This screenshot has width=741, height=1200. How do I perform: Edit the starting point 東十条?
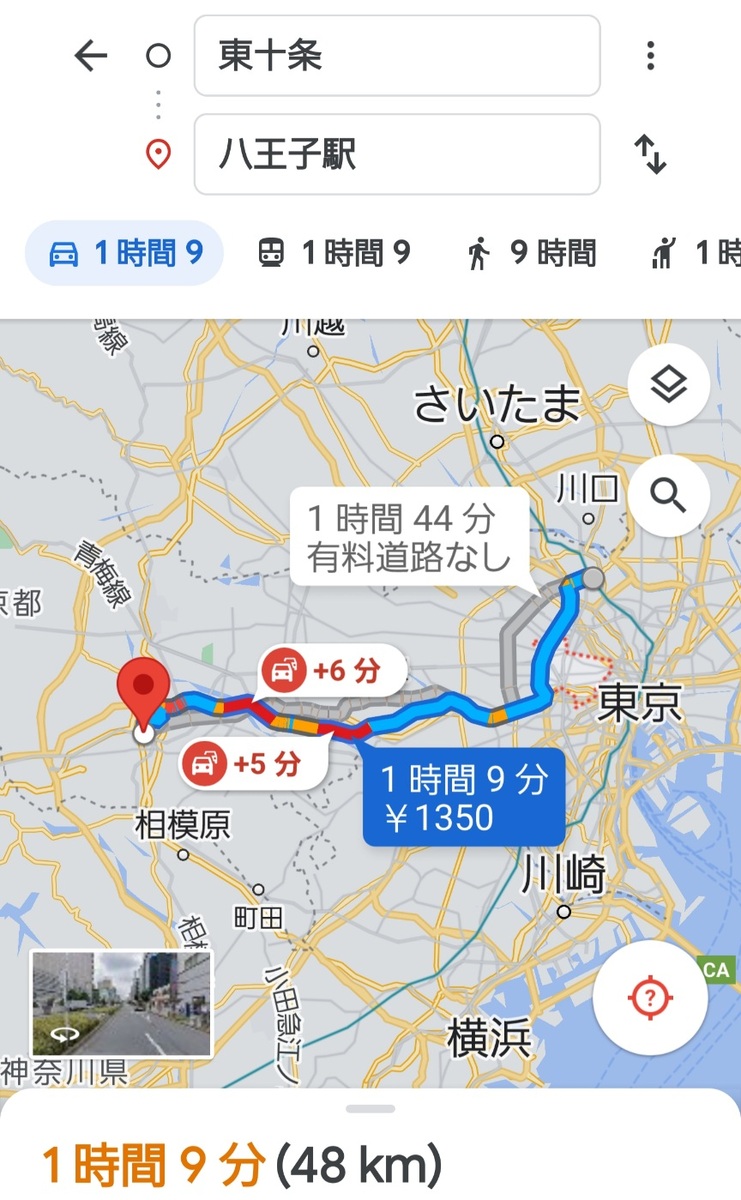pos(397,56)
